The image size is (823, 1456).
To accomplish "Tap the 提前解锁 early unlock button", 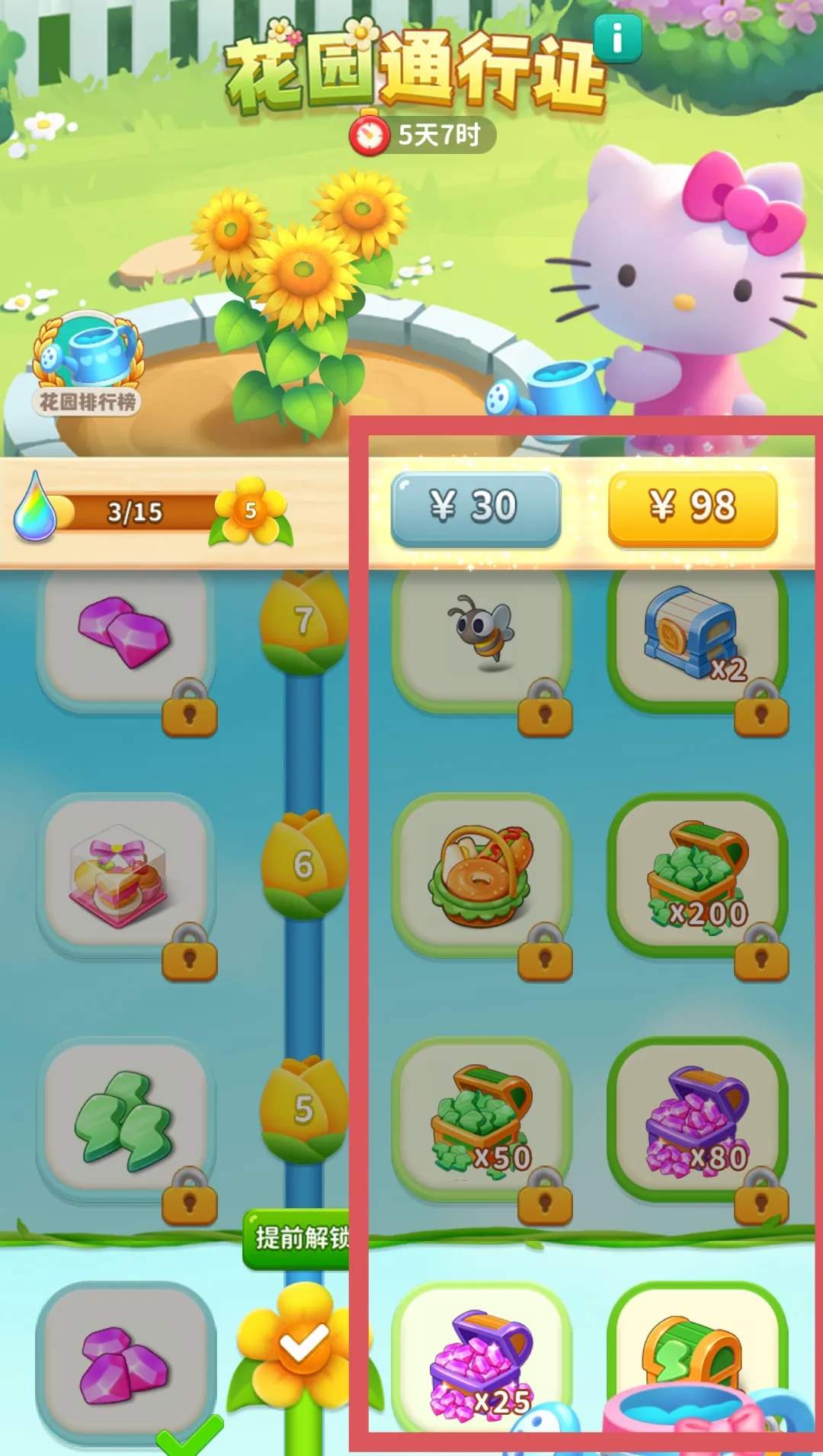I will [299, 1238].
